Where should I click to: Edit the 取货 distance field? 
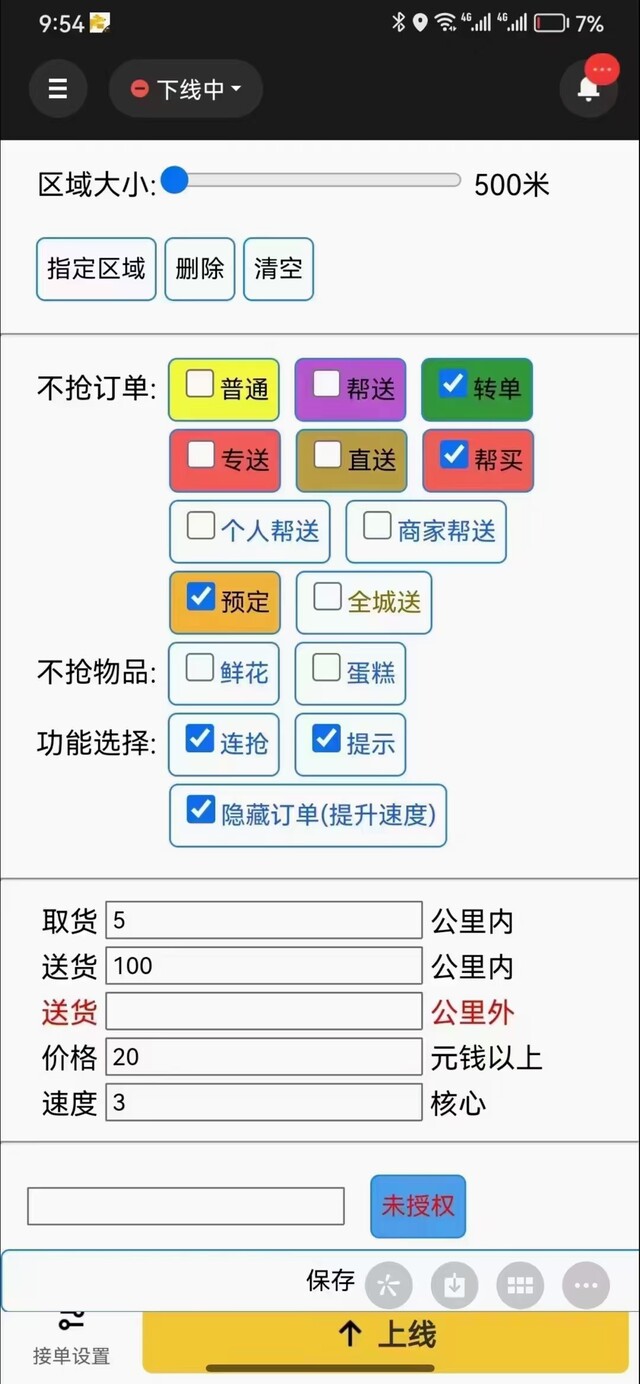[x=264, y=920]
